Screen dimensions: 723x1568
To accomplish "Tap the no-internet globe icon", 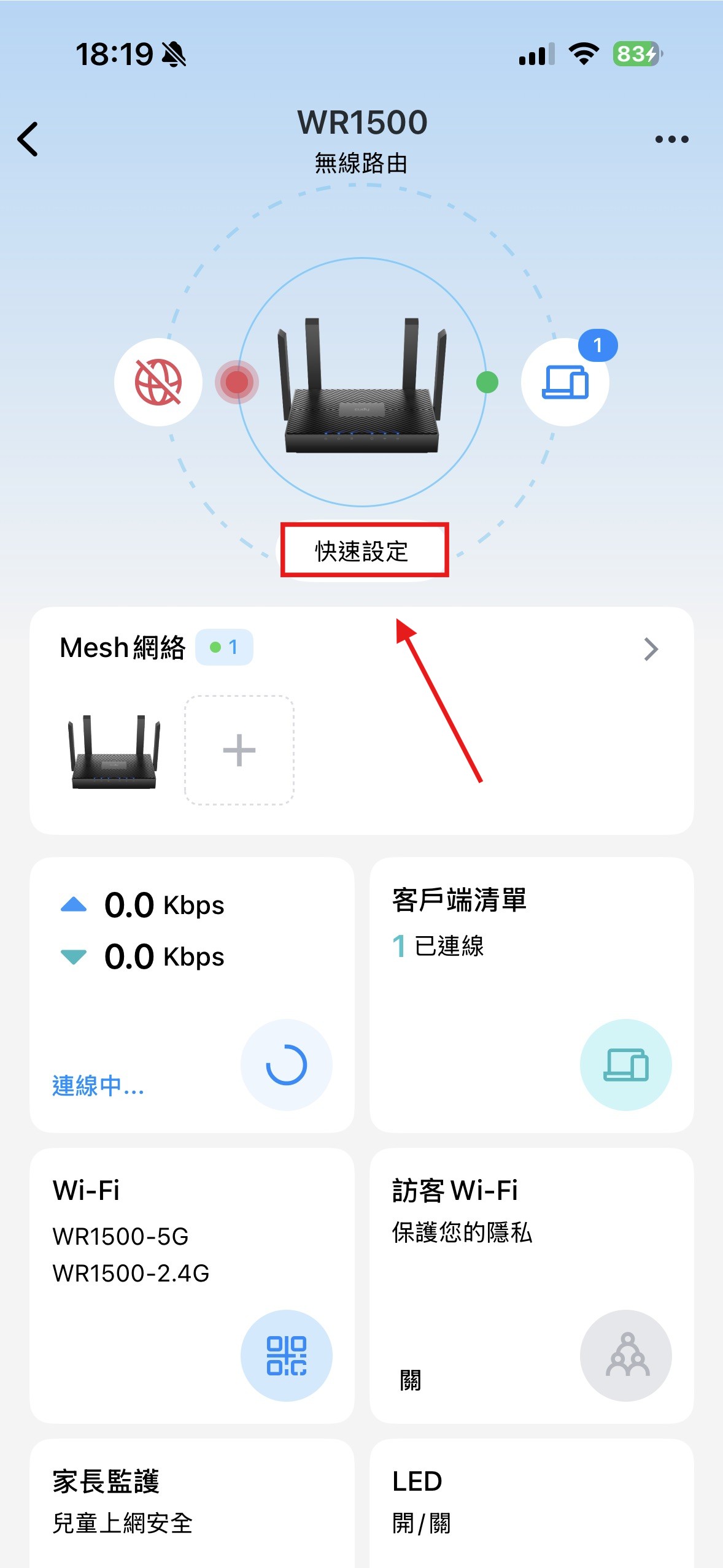I will (157, 382).
